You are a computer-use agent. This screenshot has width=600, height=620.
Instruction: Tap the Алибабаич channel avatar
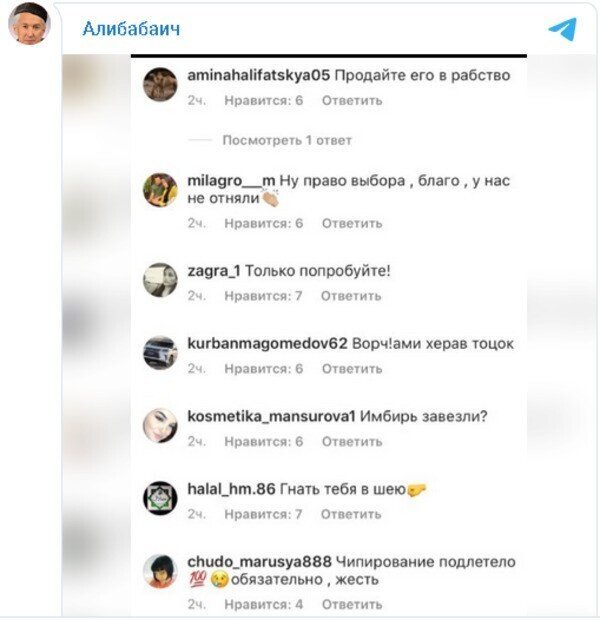tap(31, 27)
